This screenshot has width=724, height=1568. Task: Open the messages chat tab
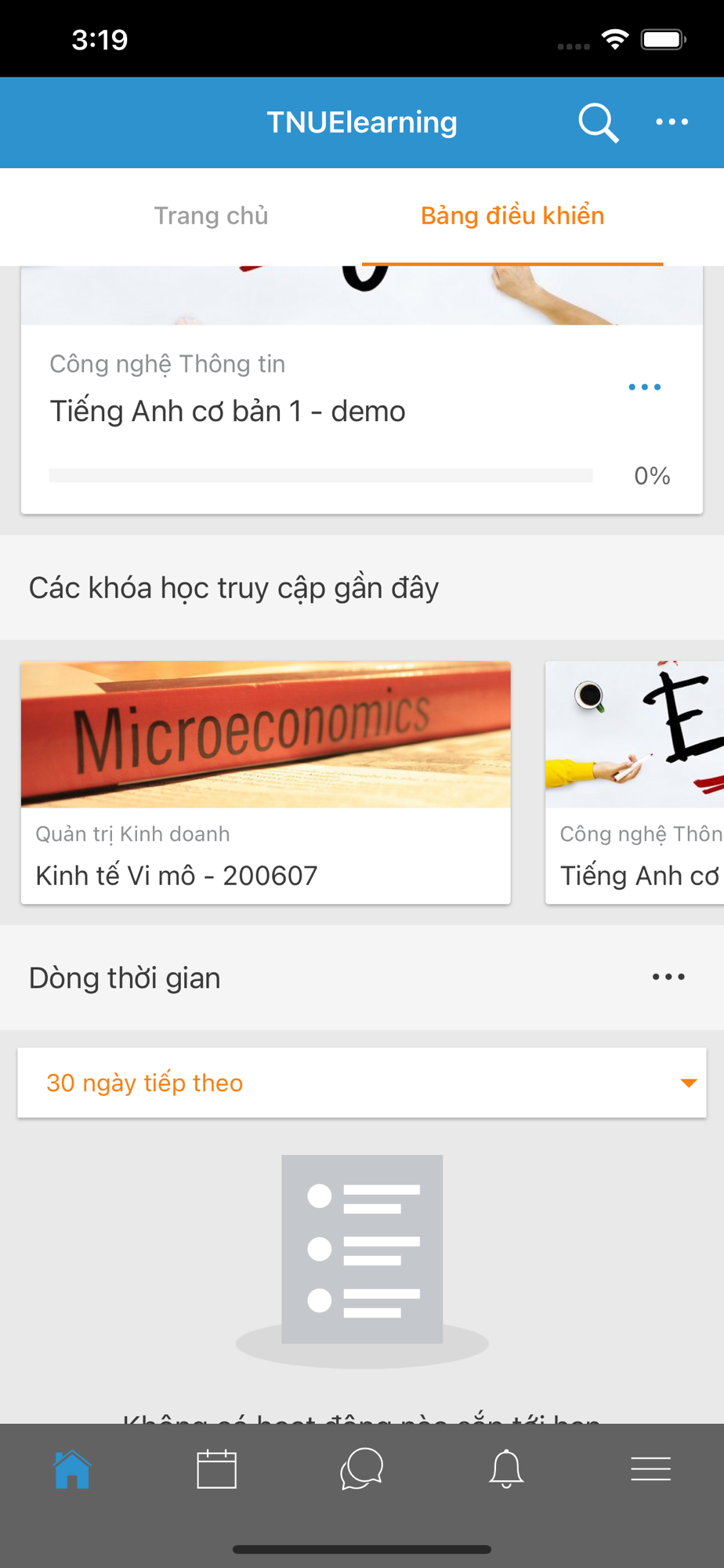[362, 1469]
